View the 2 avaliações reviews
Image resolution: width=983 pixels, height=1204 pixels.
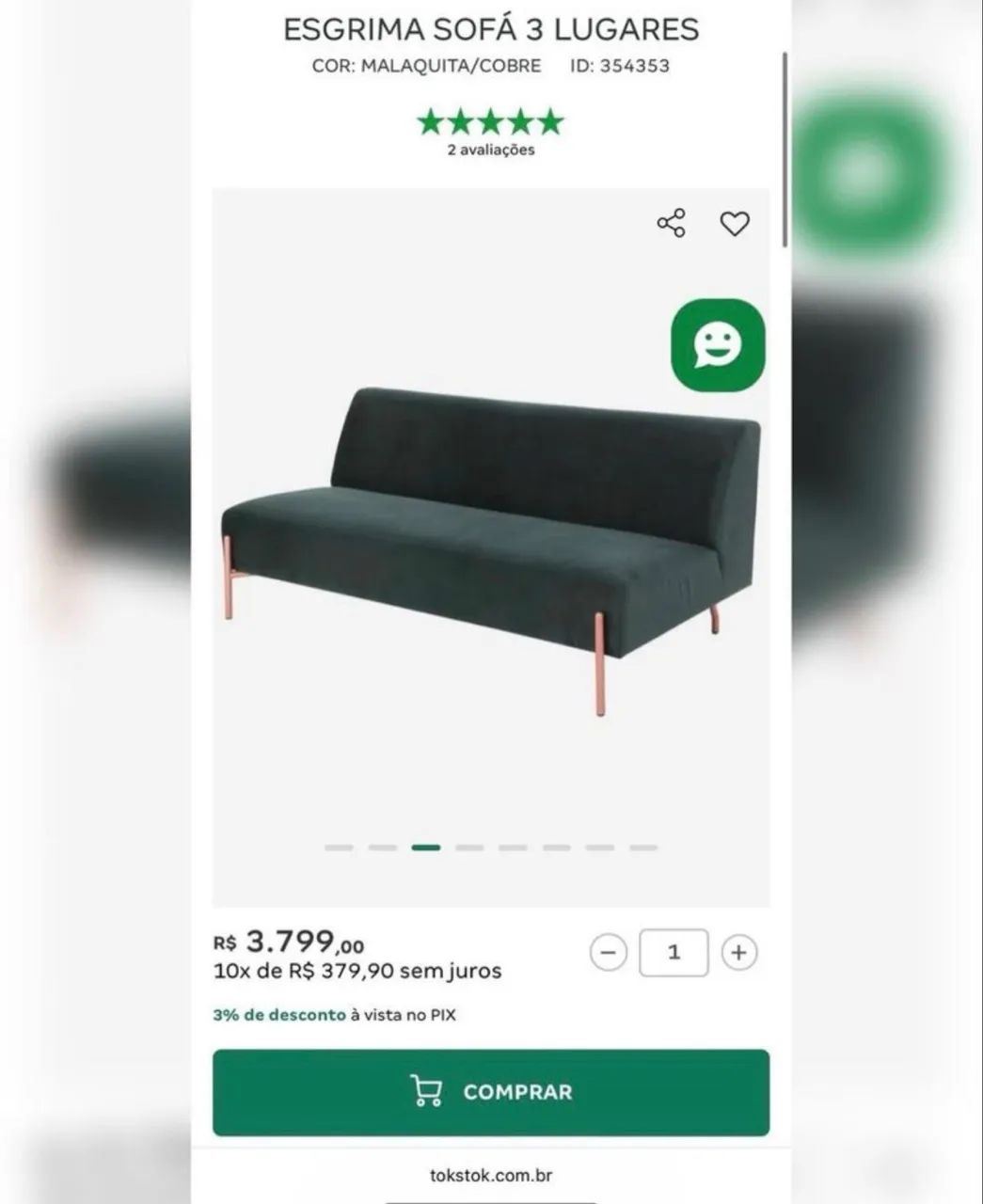[x=490, y=150]
